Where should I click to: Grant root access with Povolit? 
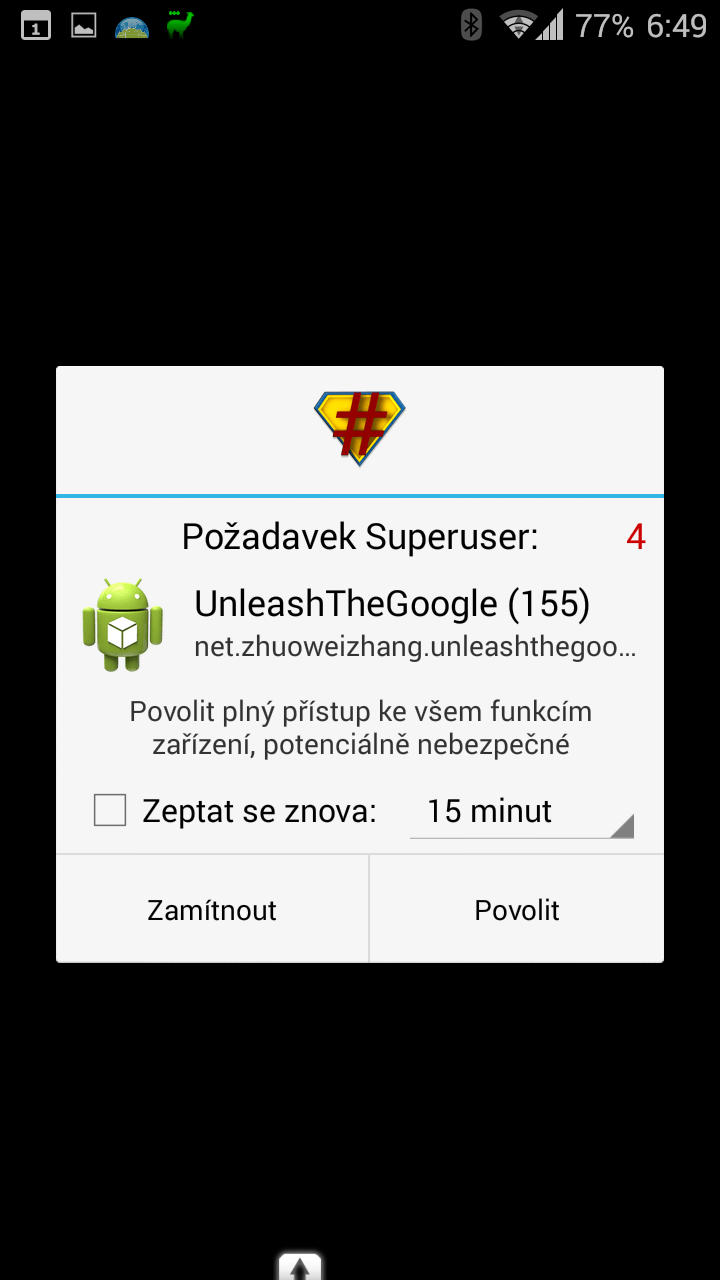pyautogui.click(x=516, y=909)
